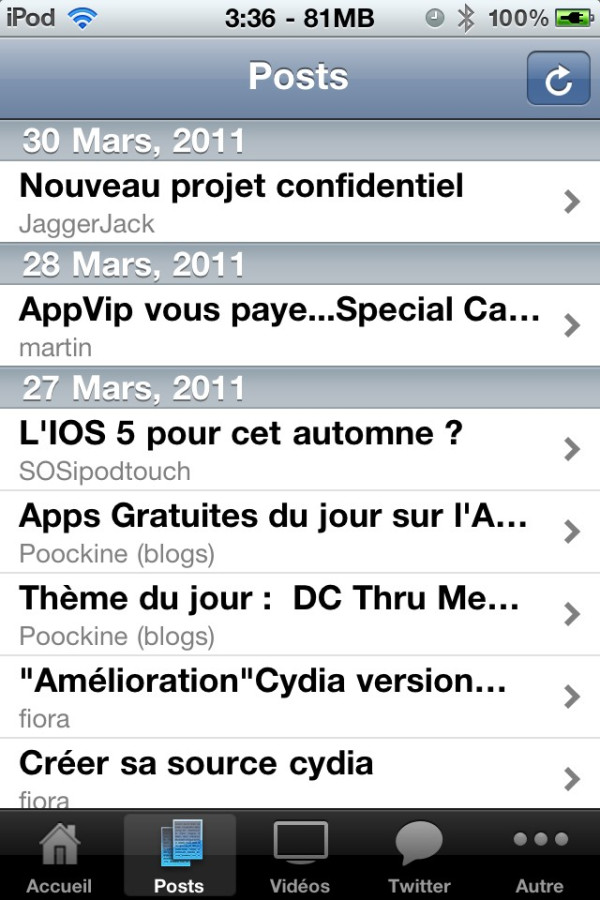Viewport: 600px width, 900px height.
Task: Open the "Amélioration" Cydia version post
Action: pos(300,697)
